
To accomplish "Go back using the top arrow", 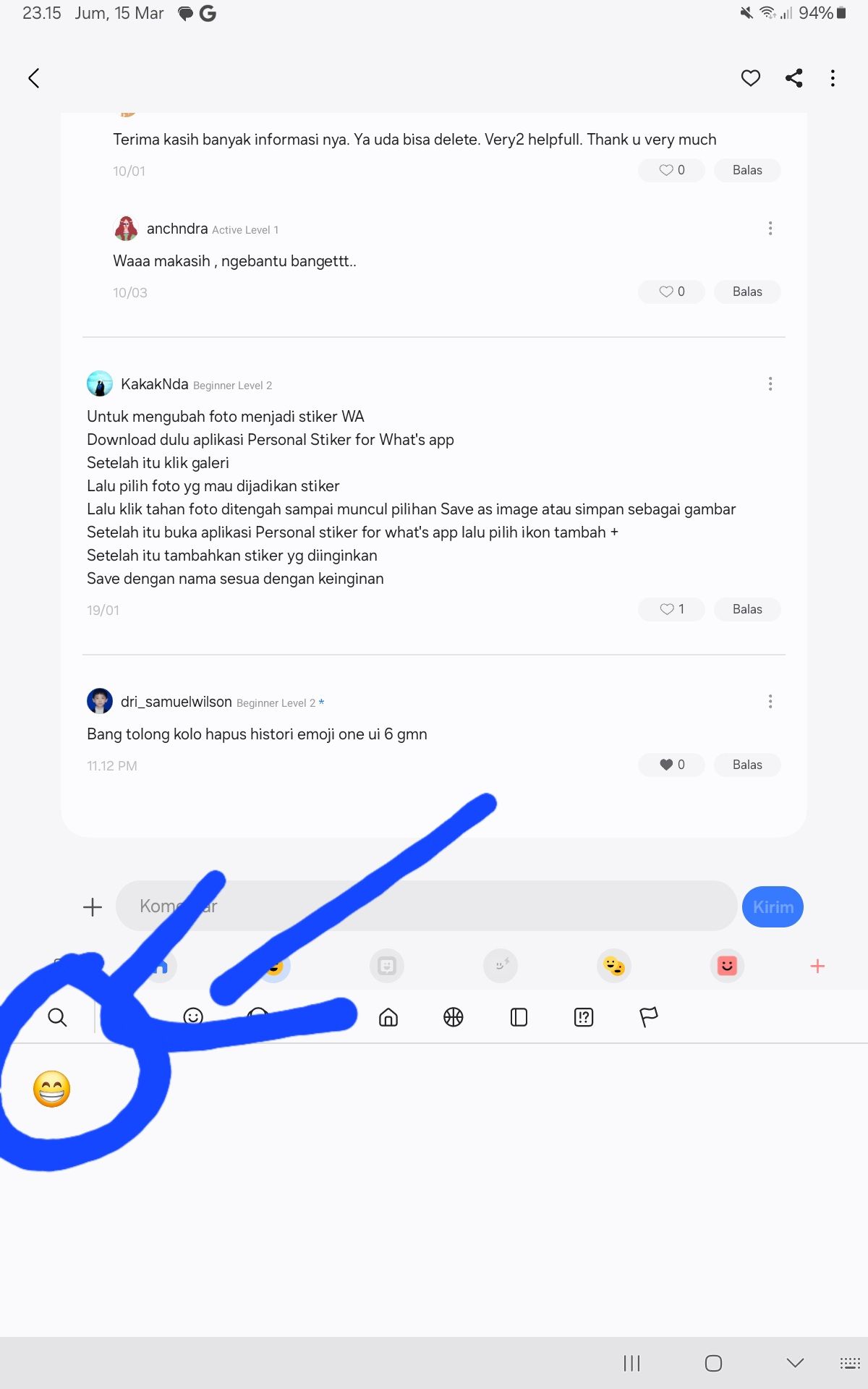I will pyautogui.click(x=34, y=78).
